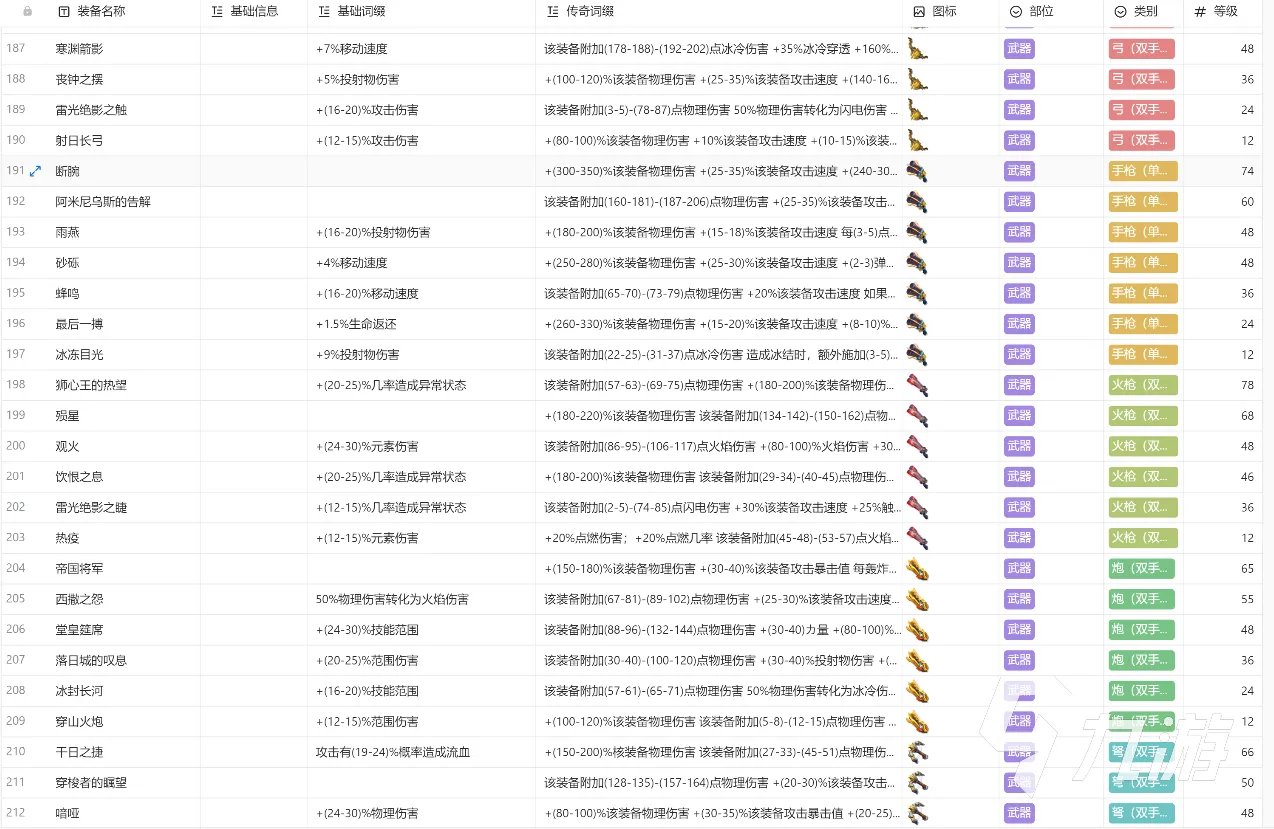Open the 基础信息 column header
Image resolution: width=1274 pixels, height=829 pixels.
click(253, 11)
